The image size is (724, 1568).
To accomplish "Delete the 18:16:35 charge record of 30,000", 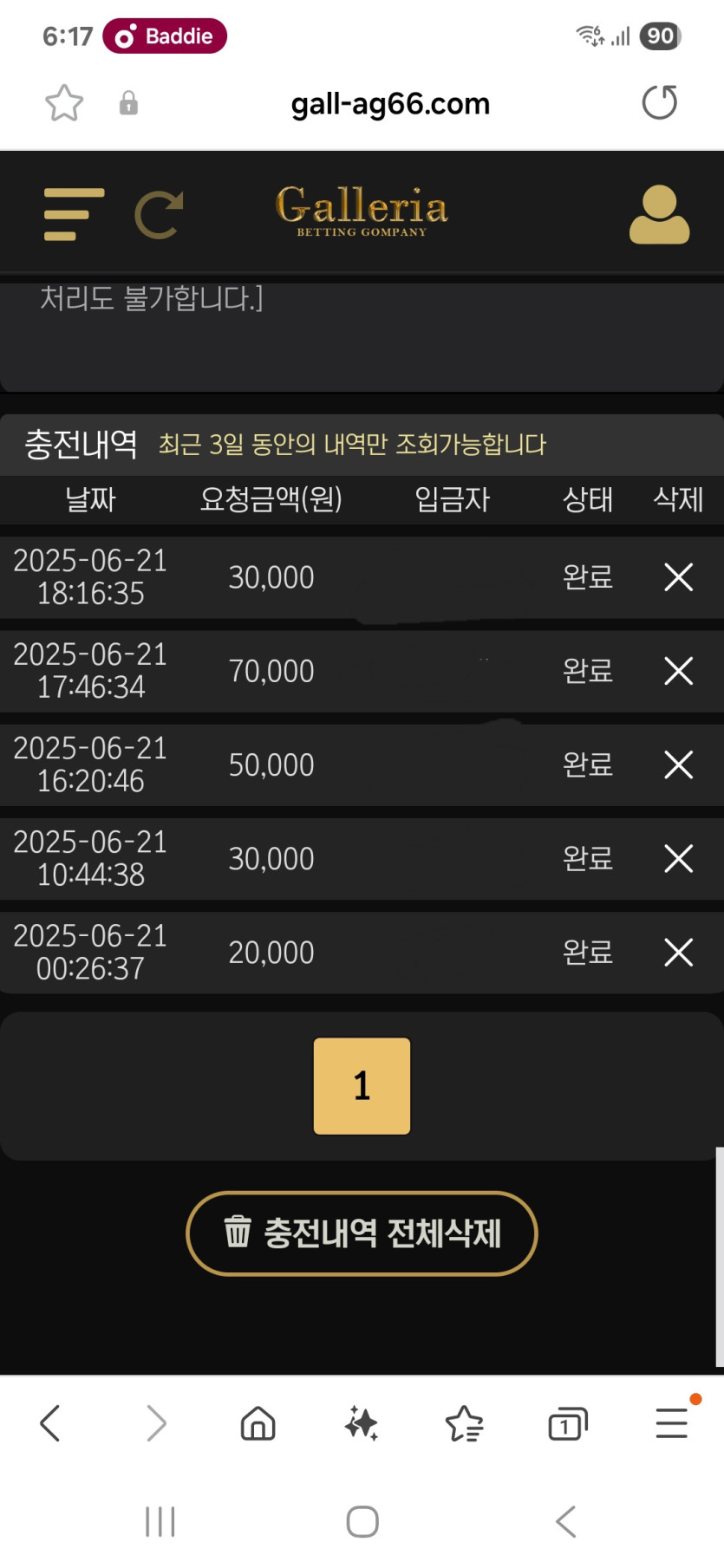I will click(678, 577).
